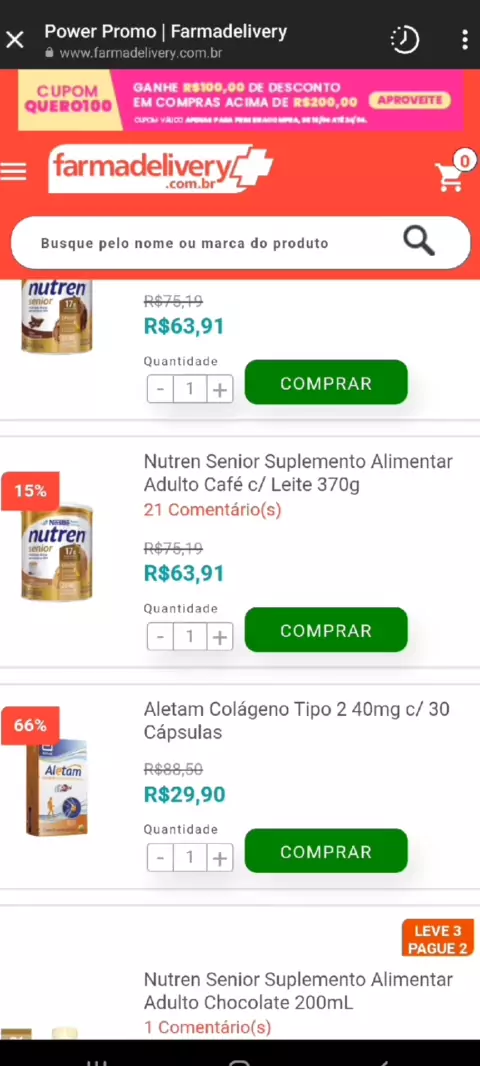Viewport: 480px width, 1066px height.
Task: Buy Aletam Colágeno Tipo 2
Action: point(326,851)
